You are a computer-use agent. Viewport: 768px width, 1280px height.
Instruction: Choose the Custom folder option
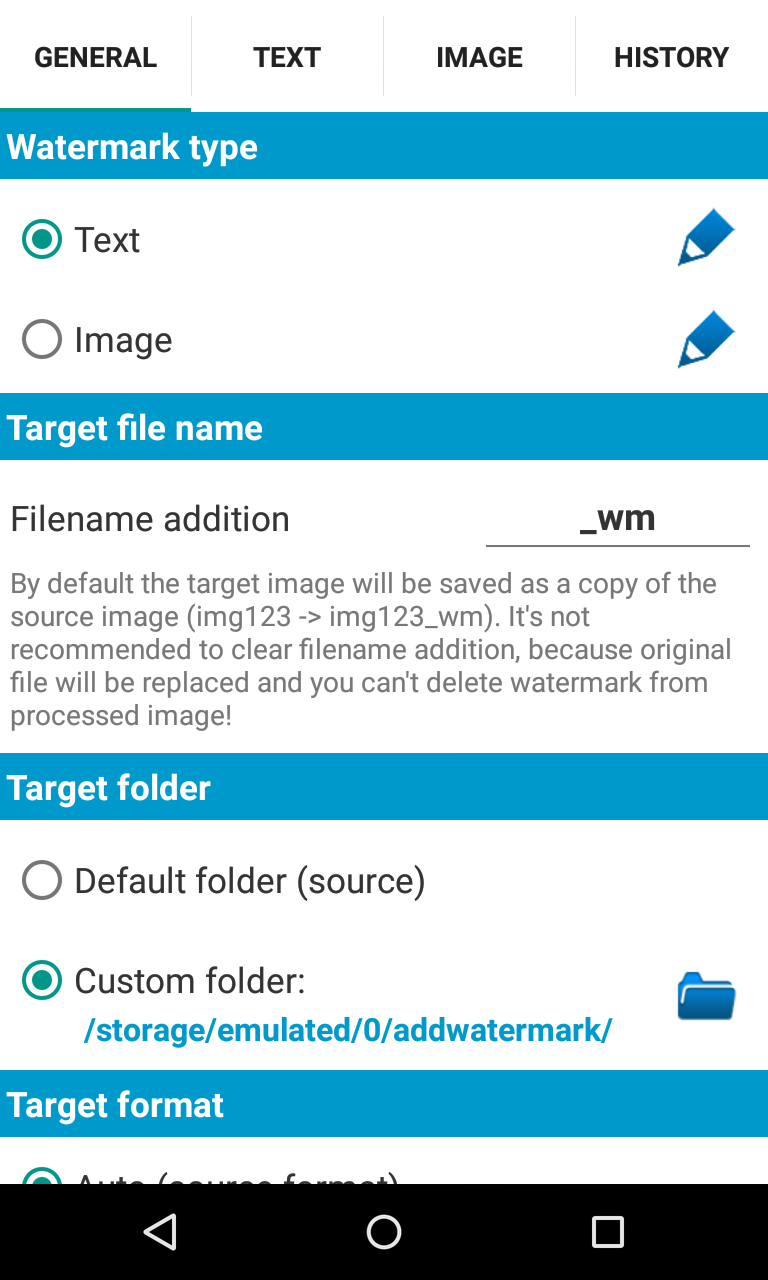(41, 981)
